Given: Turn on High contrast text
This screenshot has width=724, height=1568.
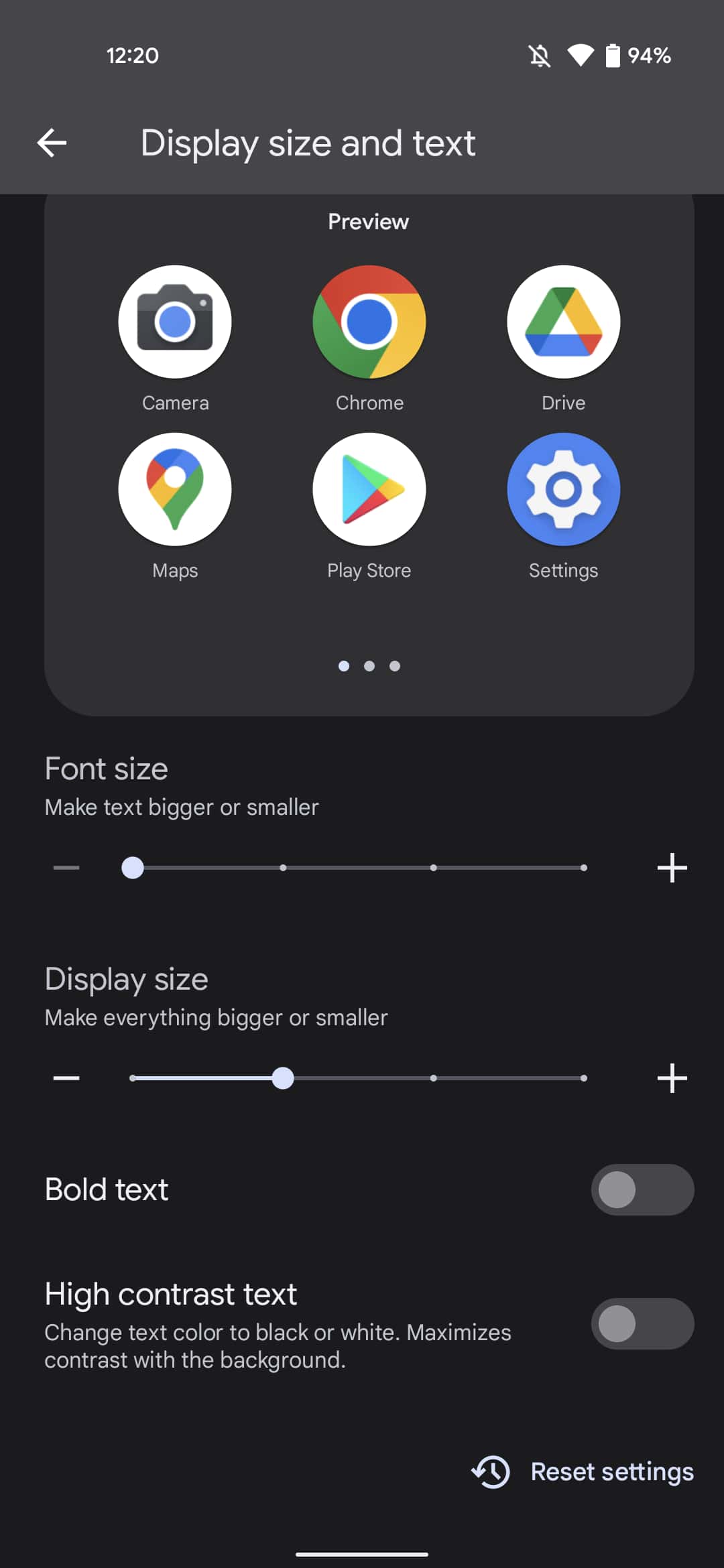Looking at the screenshot, I should pos(642,1323).
